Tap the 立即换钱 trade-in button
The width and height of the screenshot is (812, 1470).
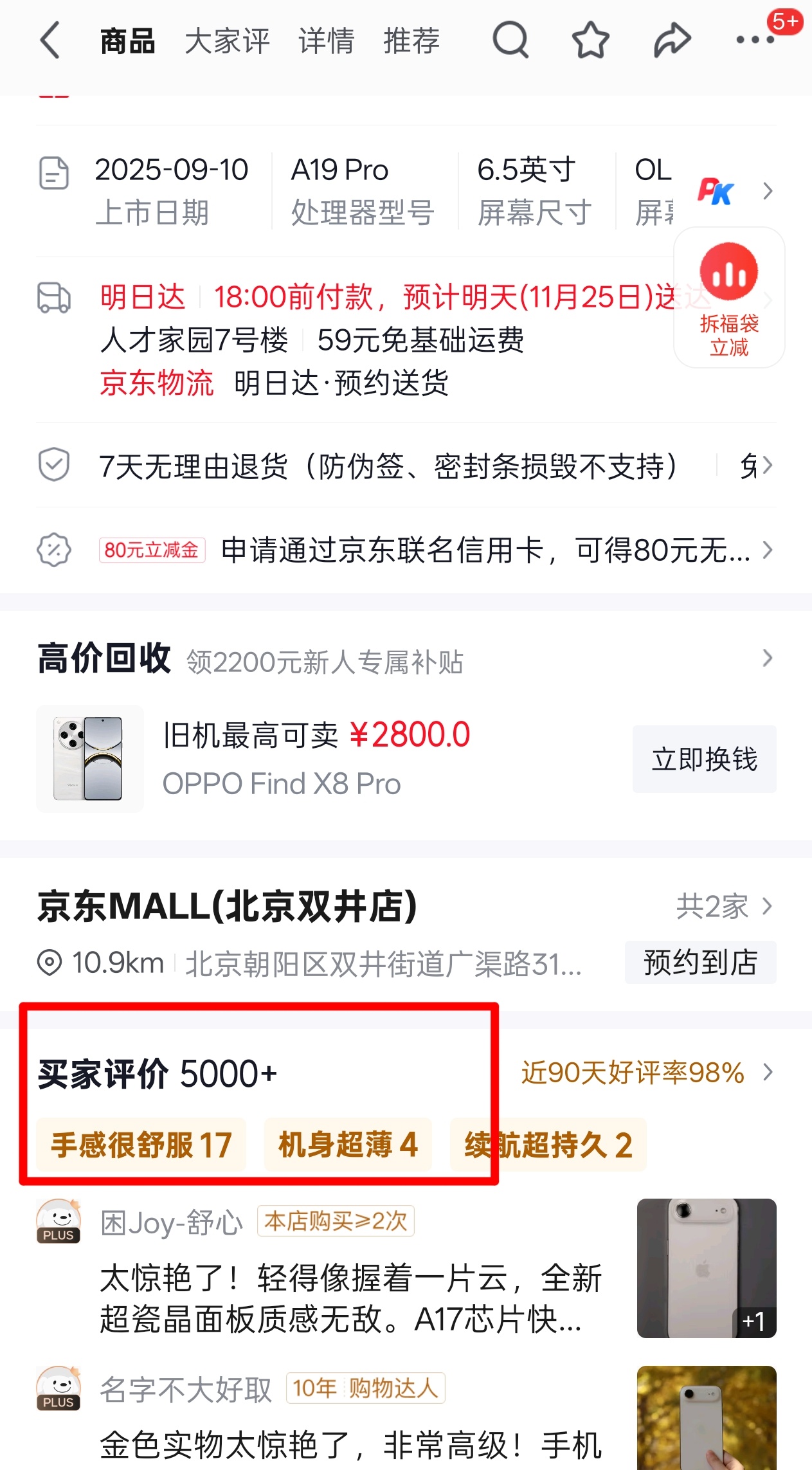tap(704, 759)
